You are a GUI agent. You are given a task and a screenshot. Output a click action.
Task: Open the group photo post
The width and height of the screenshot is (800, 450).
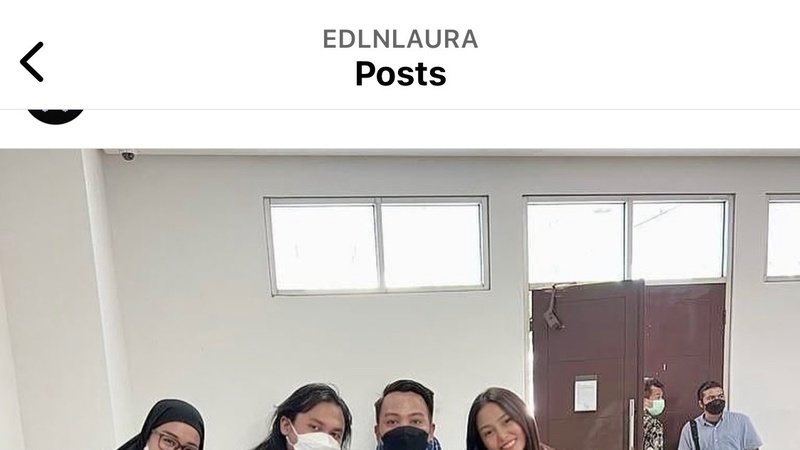400,300
